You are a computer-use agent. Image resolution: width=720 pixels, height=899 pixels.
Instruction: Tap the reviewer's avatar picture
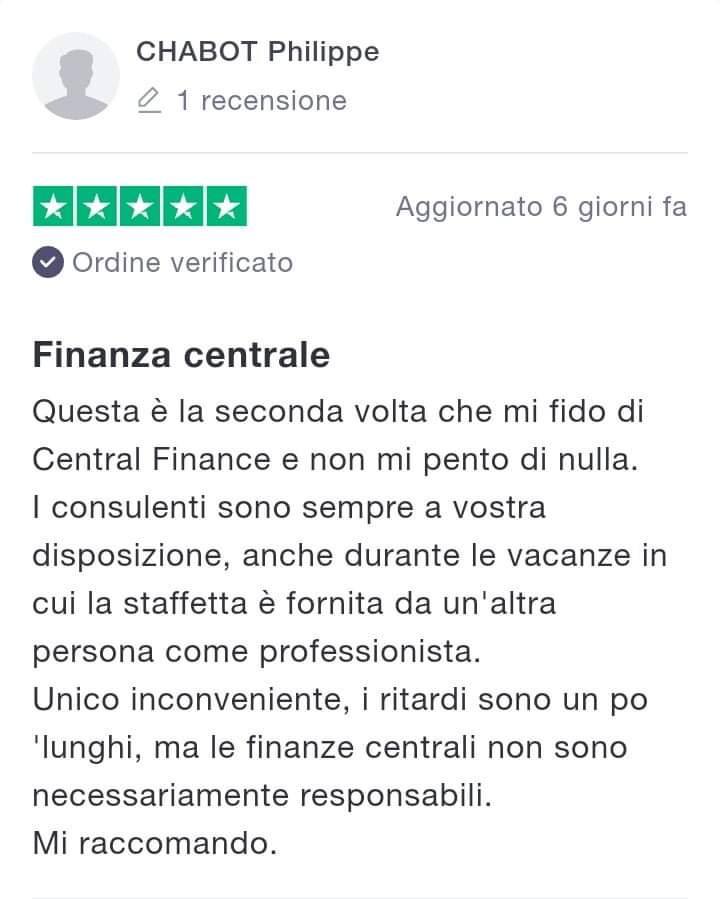[76, 76]
